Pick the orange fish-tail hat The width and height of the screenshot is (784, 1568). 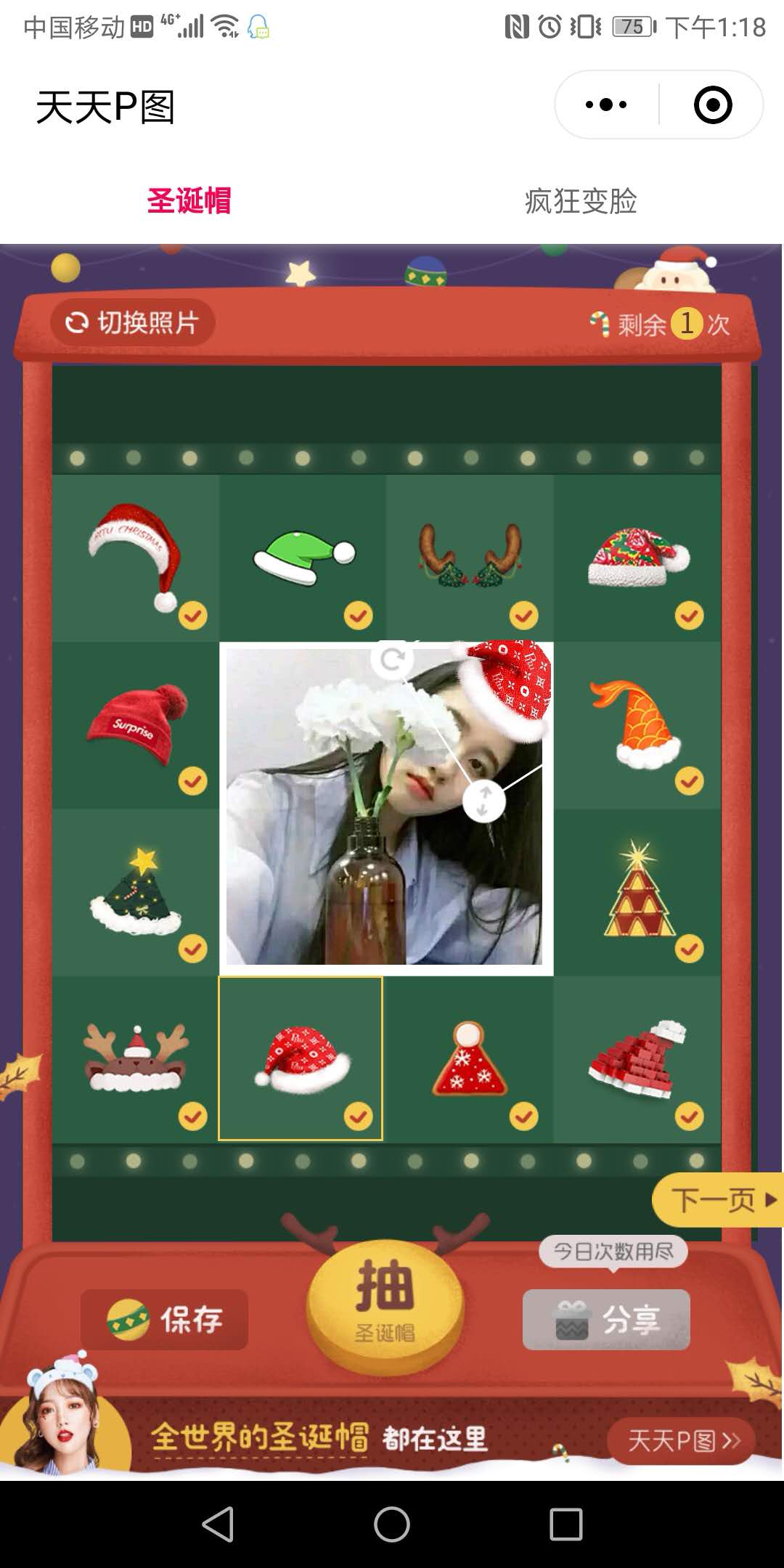pos(637,724)
